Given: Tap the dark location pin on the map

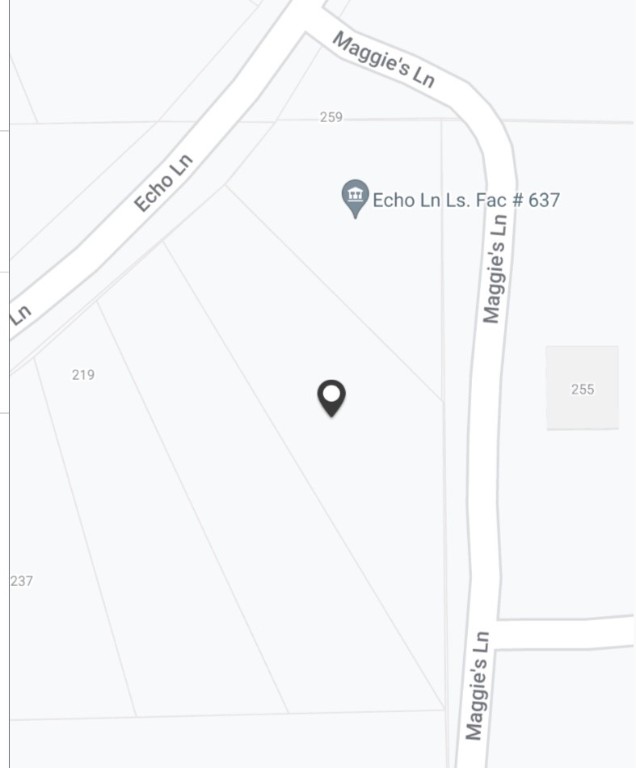Looking at the screenshot, I should coord(331,397).
